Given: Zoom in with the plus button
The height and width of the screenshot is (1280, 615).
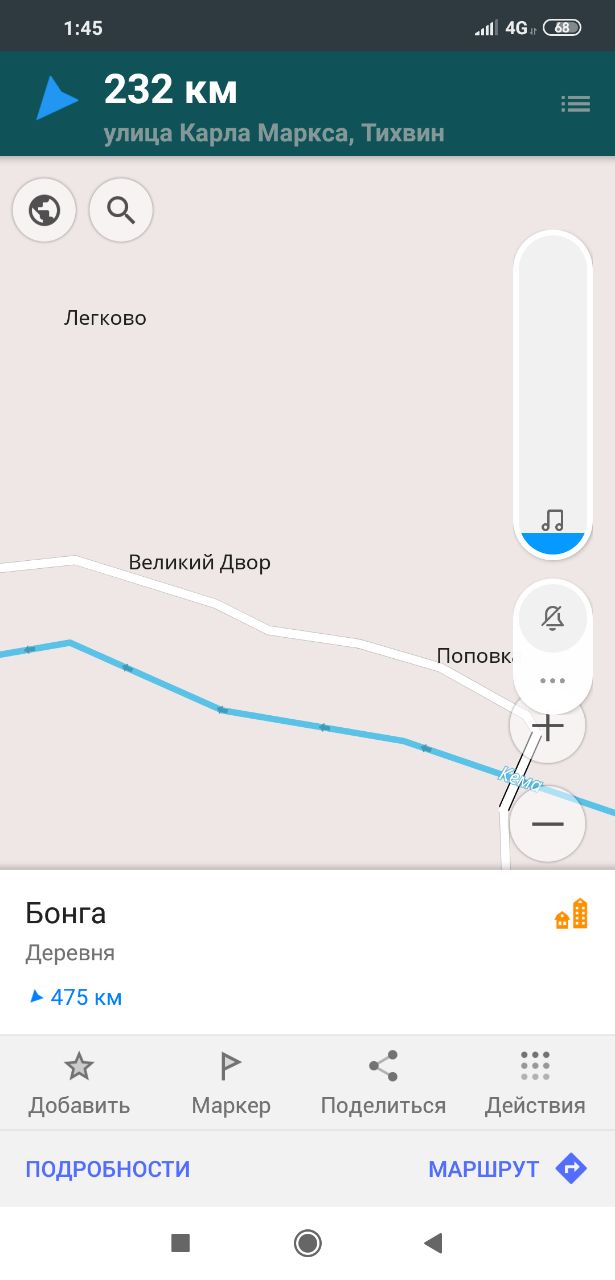Looking at the screenshot, I should click(x=547, y=727).
